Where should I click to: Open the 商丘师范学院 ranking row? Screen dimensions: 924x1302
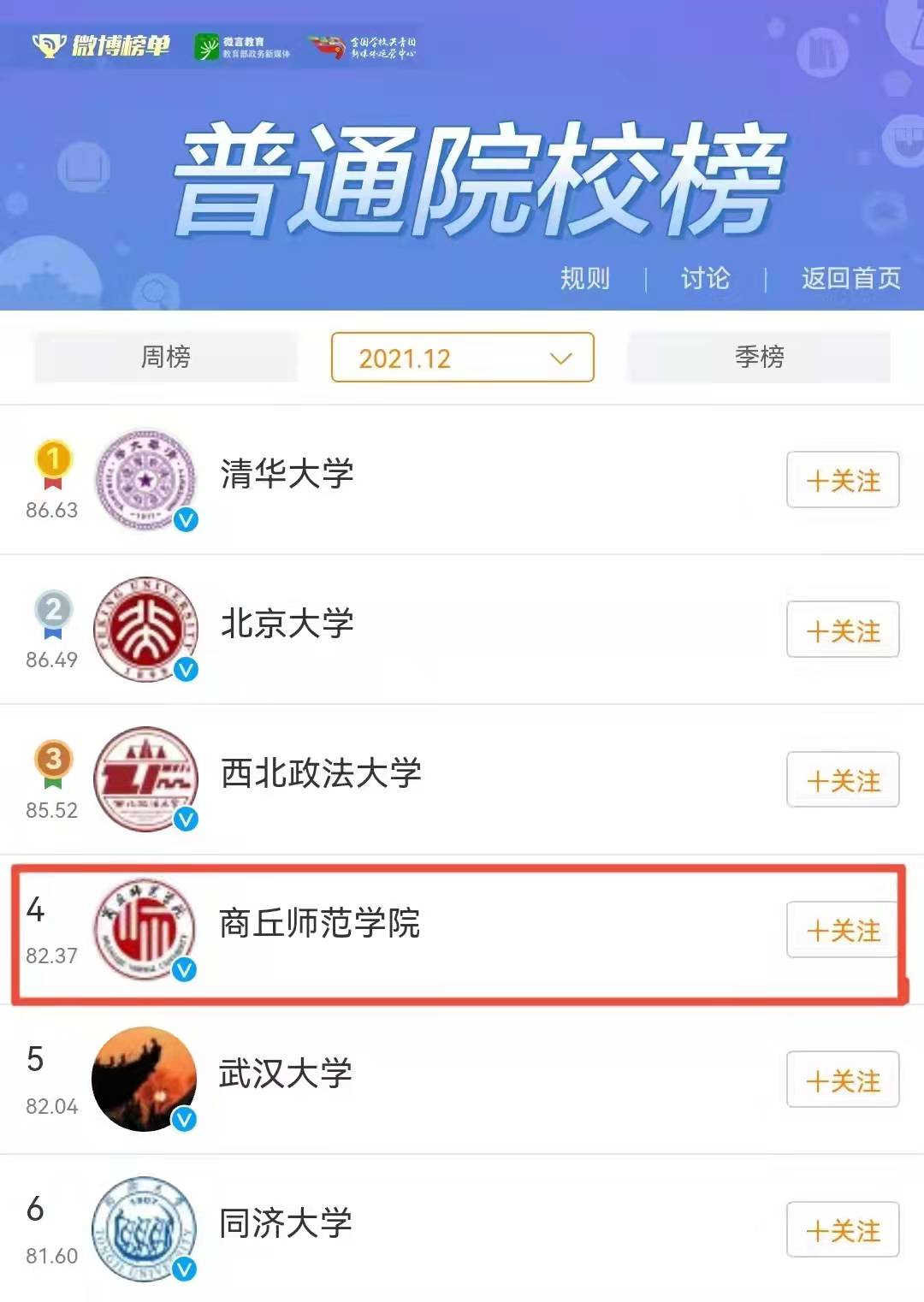319,924
